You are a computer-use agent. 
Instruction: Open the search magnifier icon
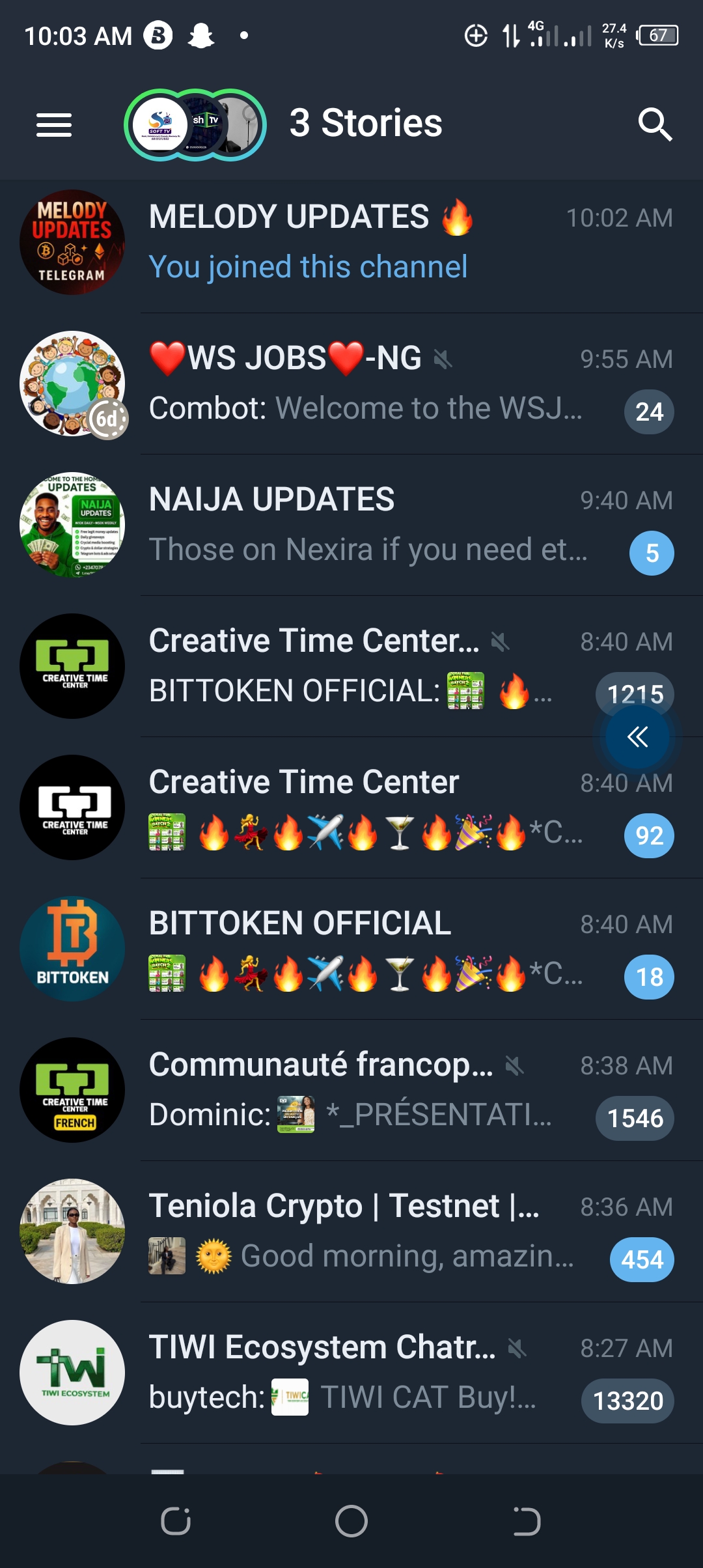click(654, 124)
